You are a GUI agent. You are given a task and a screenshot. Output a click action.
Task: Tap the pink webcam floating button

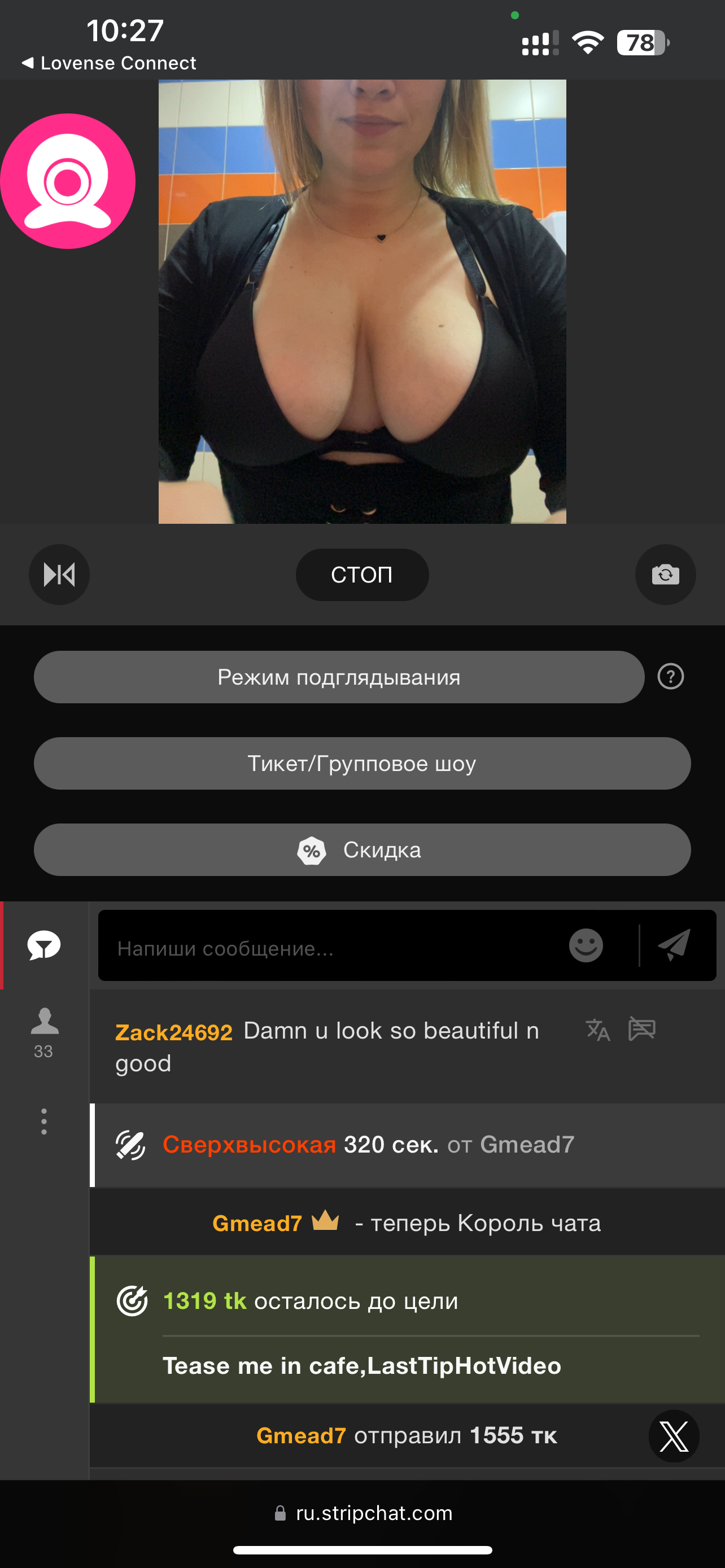[x=68, y=181]
